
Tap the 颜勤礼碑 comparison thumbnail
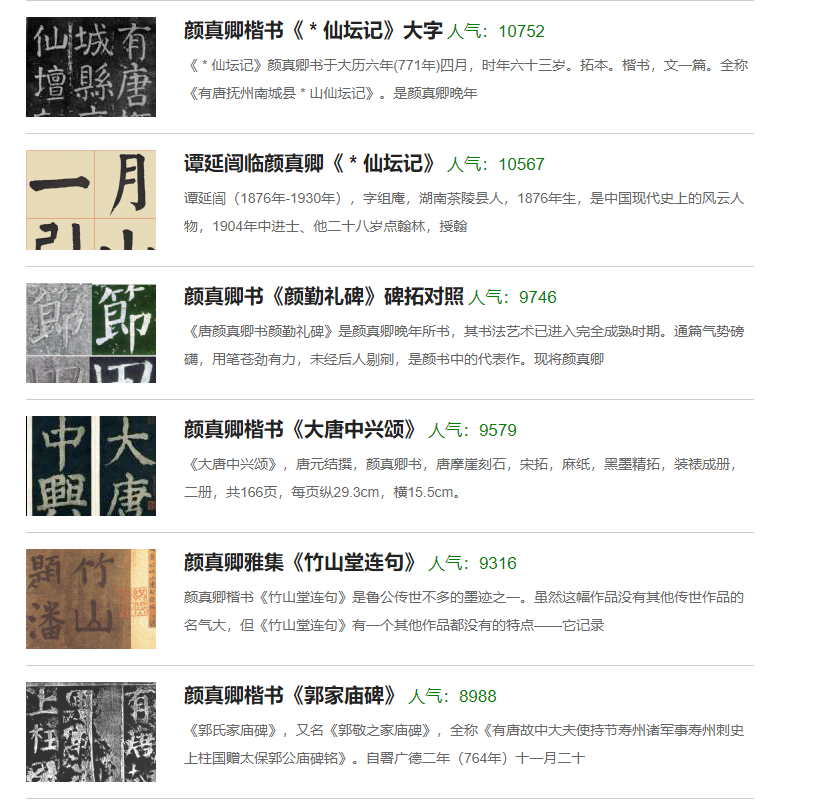[91, 333]
